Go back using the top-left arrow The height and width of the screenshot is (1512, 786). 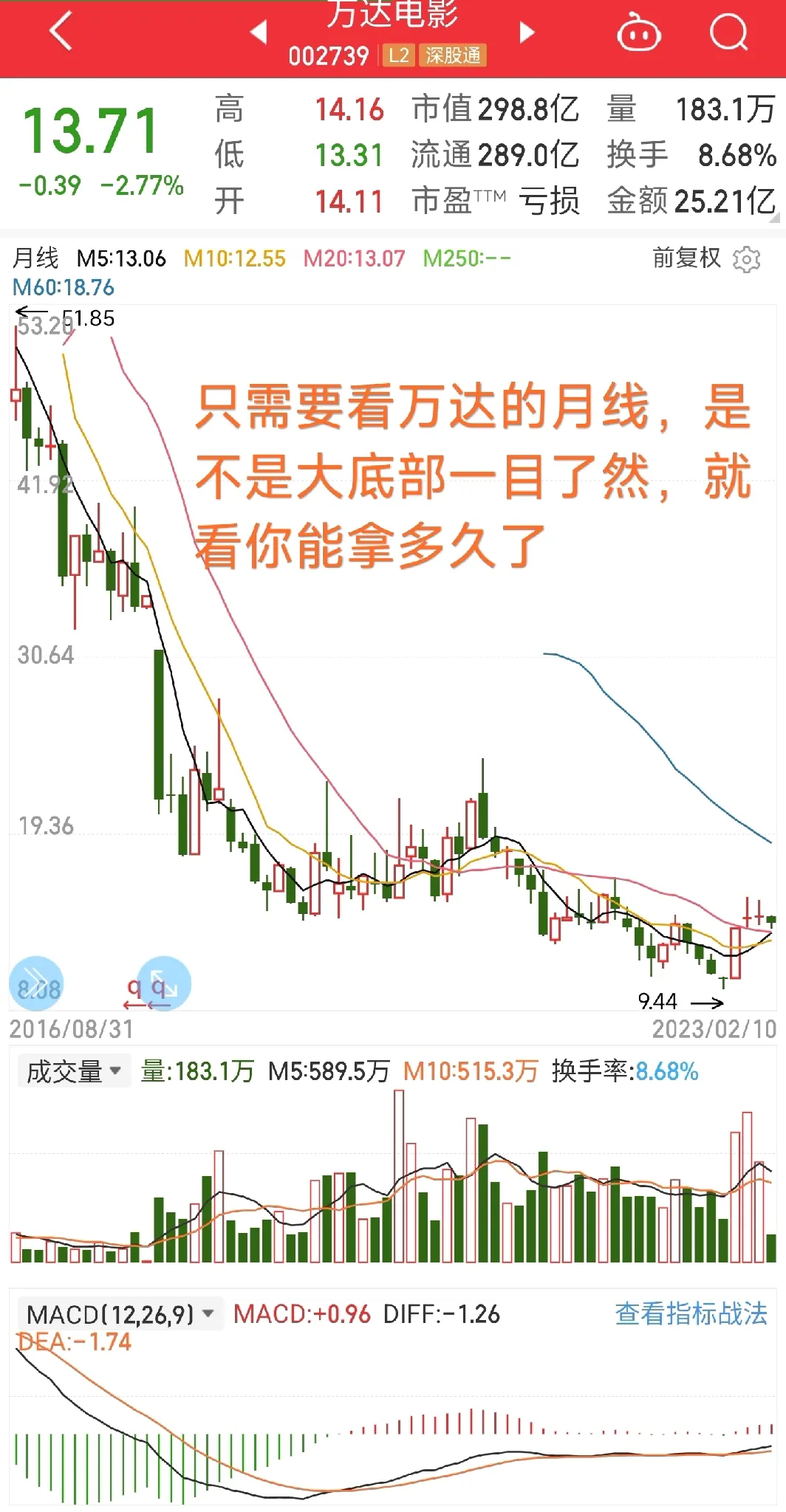61,31
